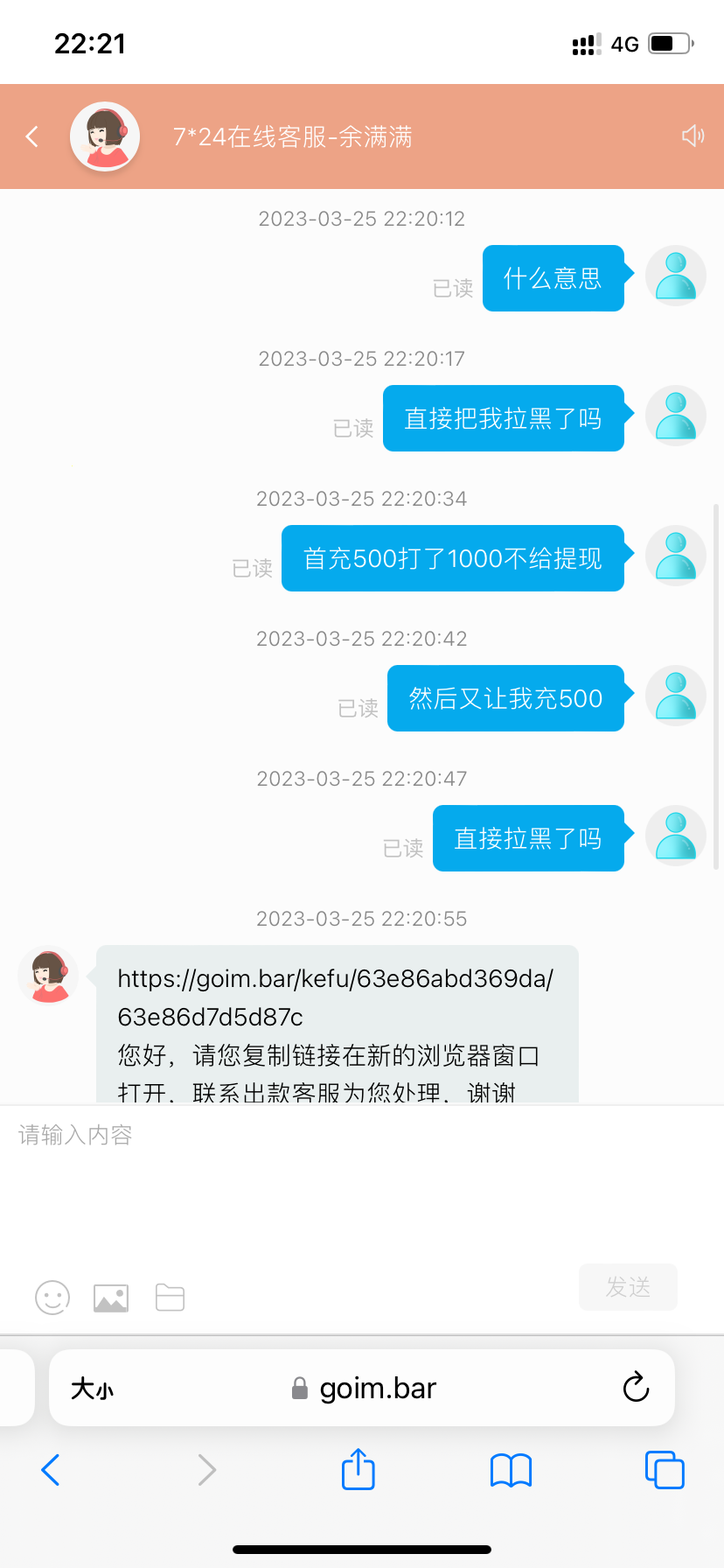The height and width of the screenshot is (1568, 724).
Task: Navigate back in the browser toolbar
Action: click(51, 1470)
